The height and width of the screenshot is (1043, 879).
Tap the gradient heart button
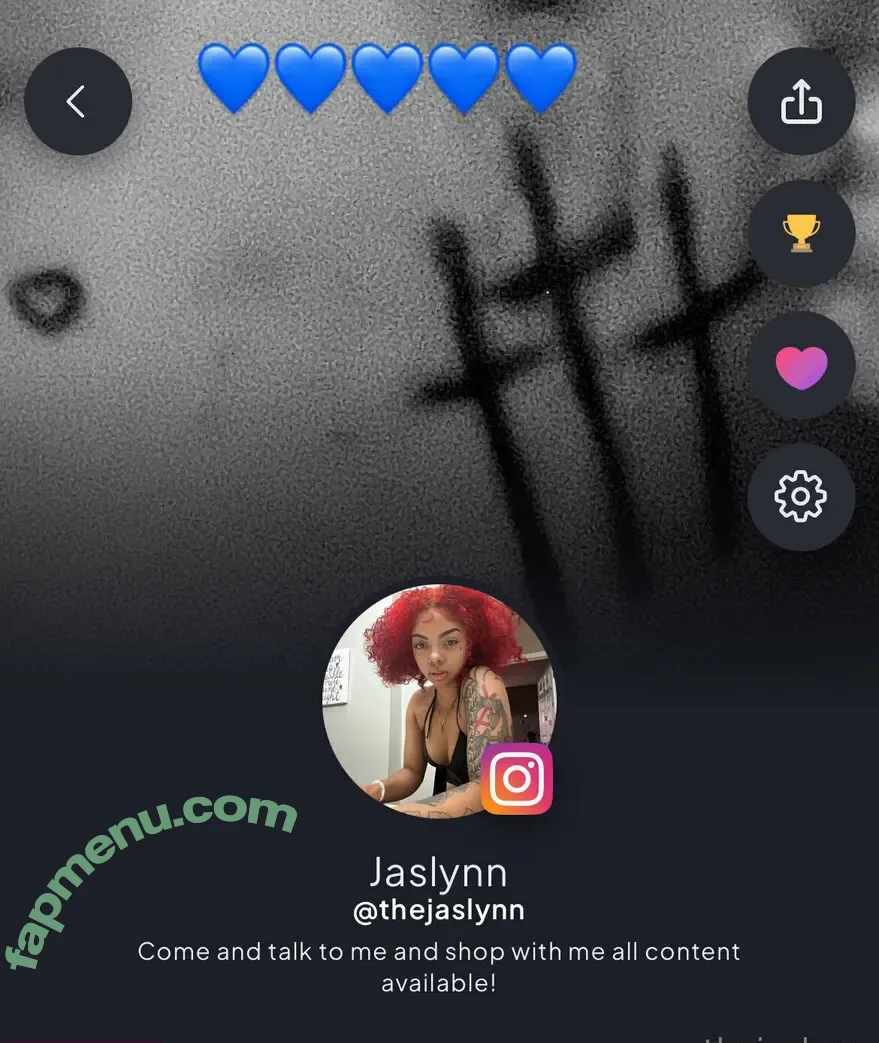[x=801, y=365]
